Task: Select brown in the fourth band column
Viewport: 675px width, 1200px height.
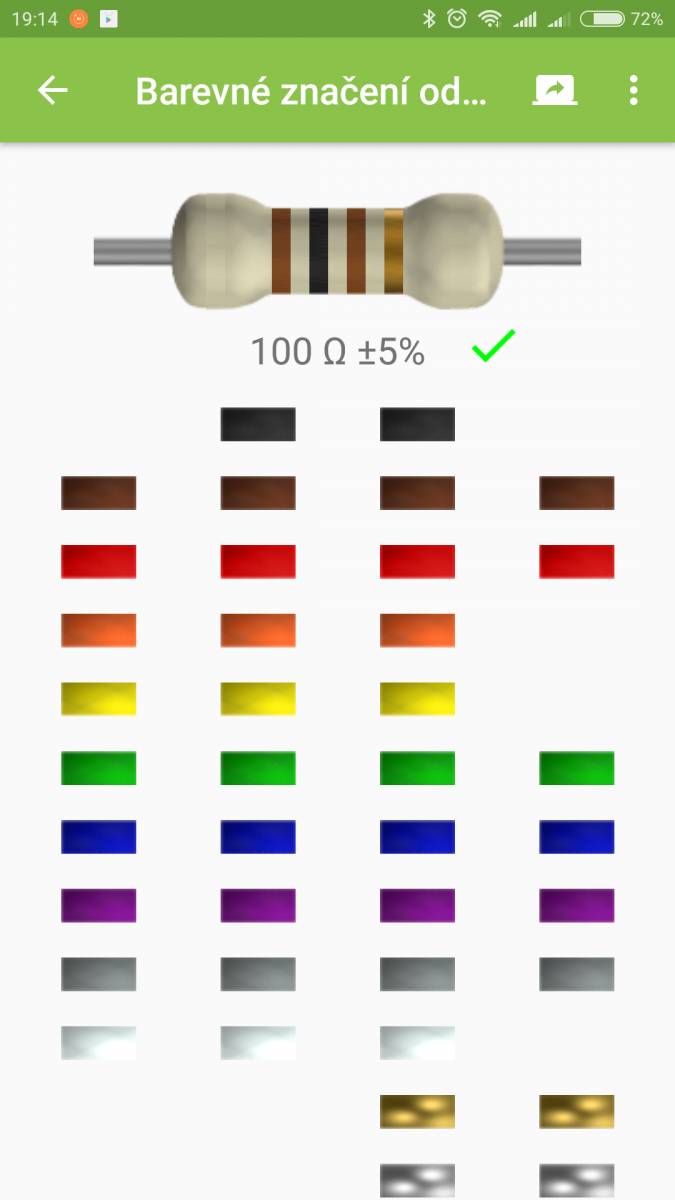Action: pos(577,493)
